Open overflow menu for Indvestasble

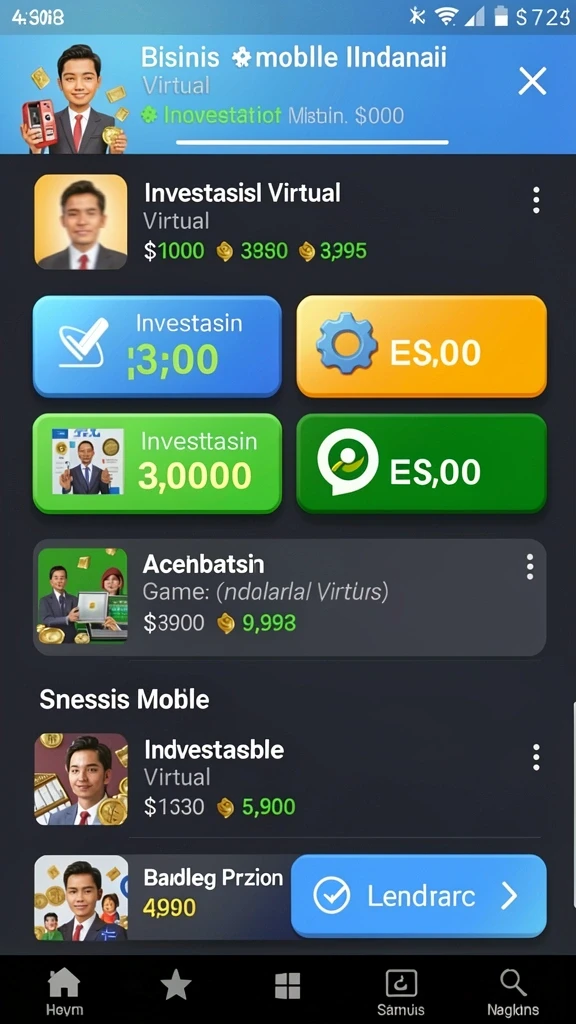point(536,758)
